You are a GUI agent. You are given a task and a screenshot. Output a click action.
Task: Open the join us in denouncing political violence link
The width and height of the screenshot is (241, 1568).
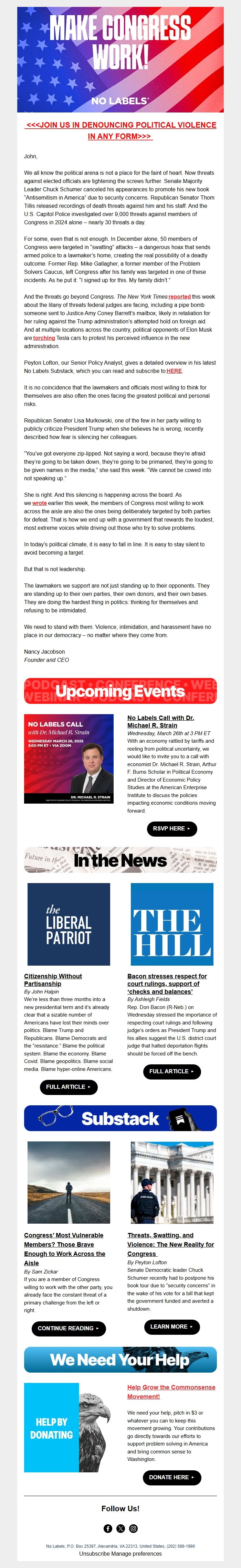click(x=120, y=130)
